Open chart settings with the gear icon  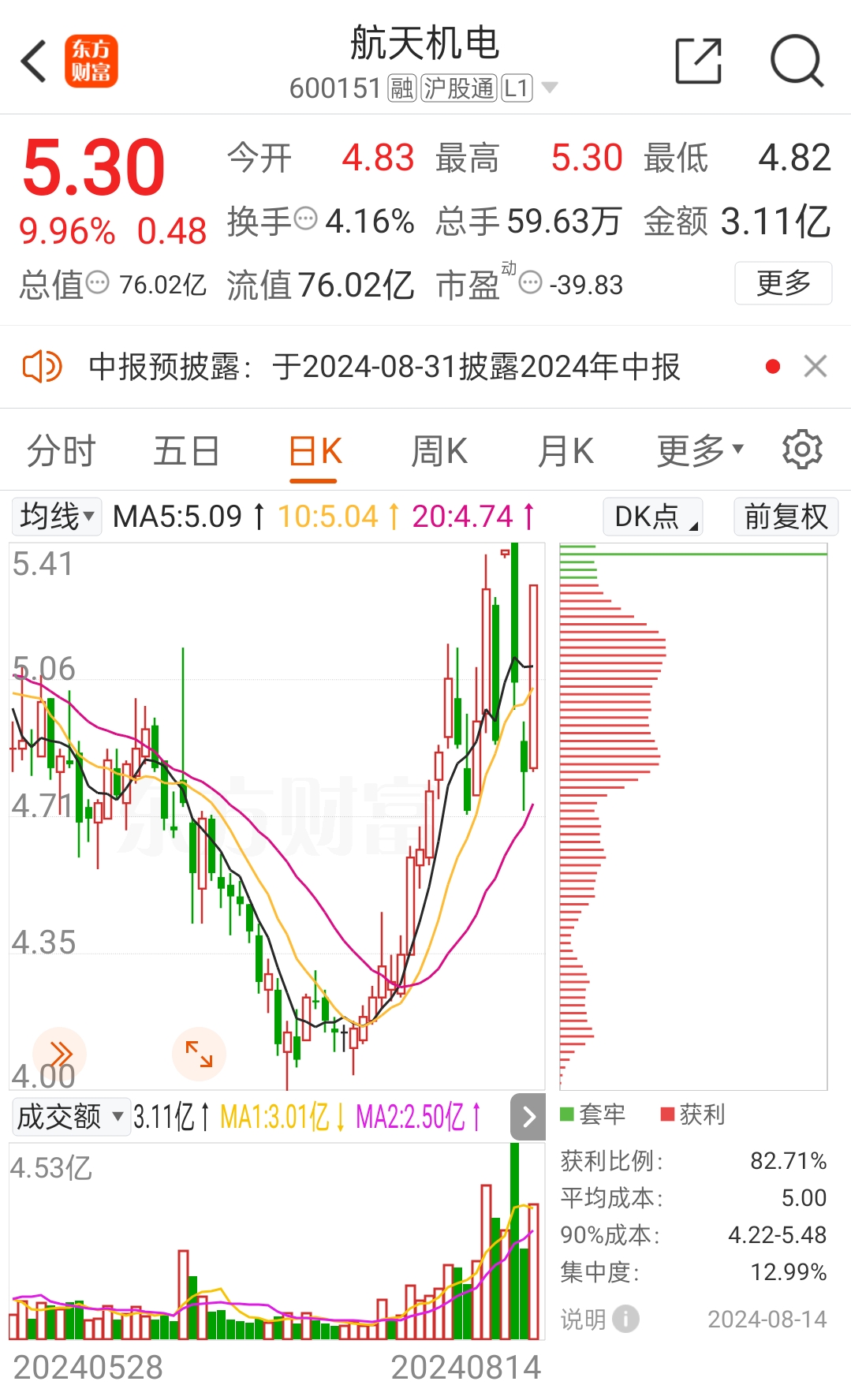click(802, 449)
